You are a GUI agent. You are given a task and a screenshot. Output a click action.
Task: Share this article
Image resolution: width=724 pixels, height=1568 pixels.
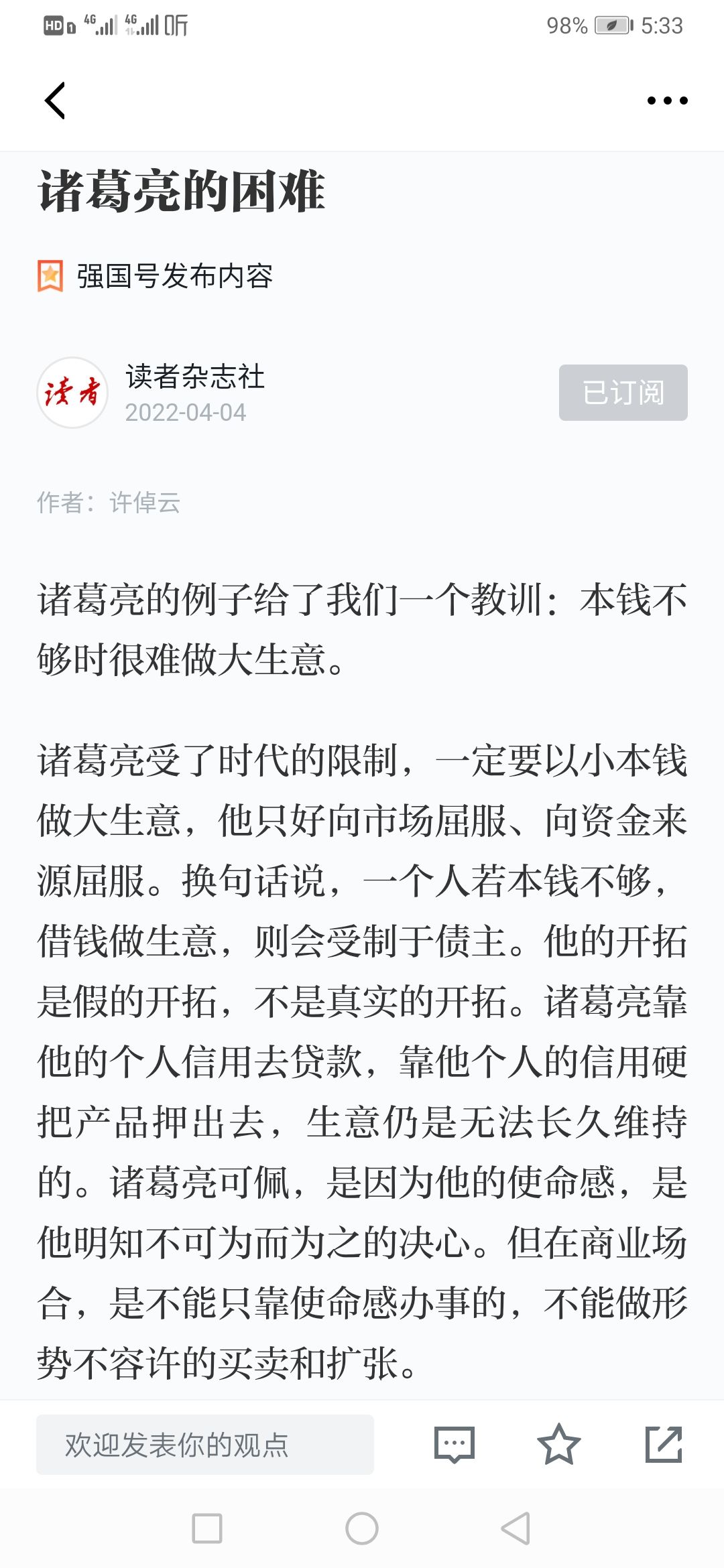pos(663,1445)
